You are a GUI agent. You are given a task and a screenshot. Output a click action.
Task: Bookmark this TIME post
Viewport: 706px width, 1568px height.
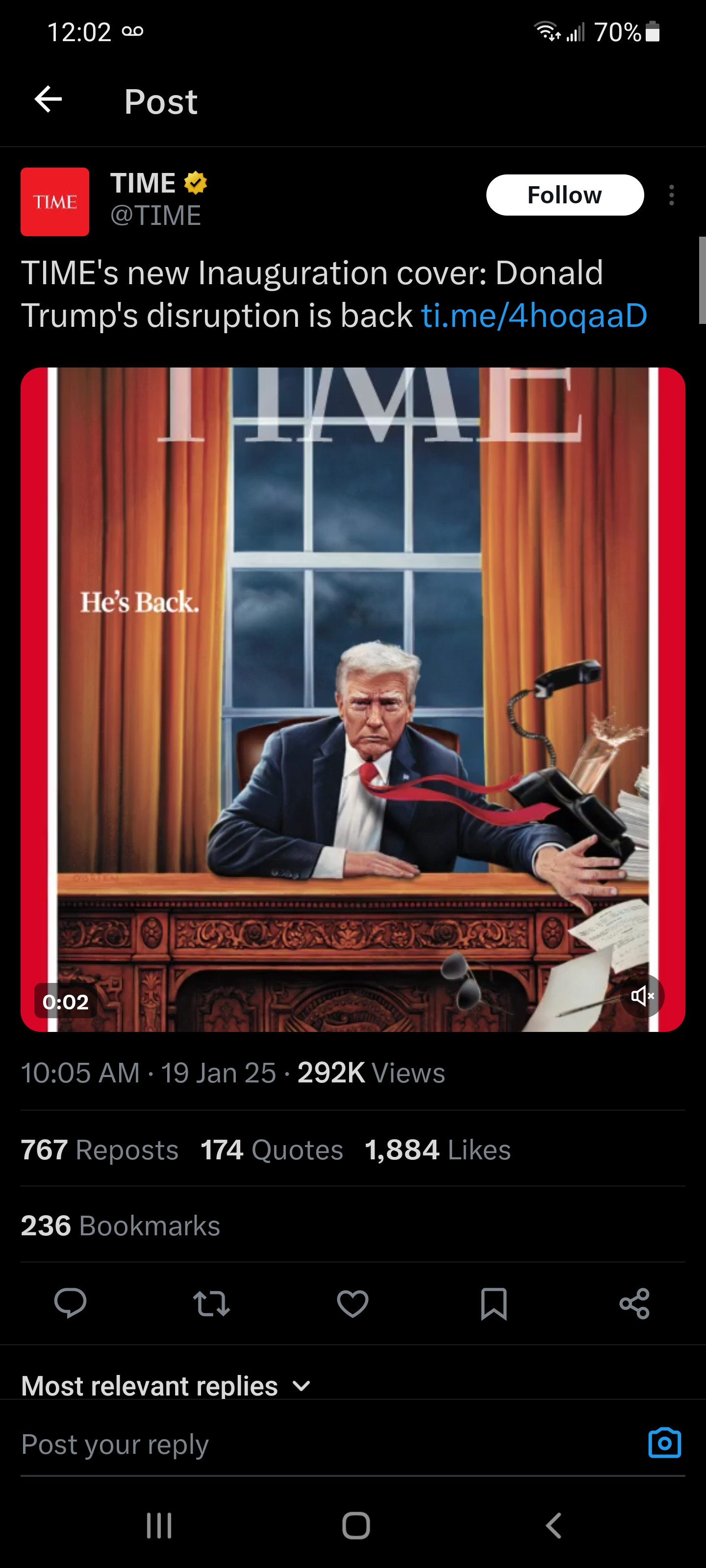click(493, 1303)
